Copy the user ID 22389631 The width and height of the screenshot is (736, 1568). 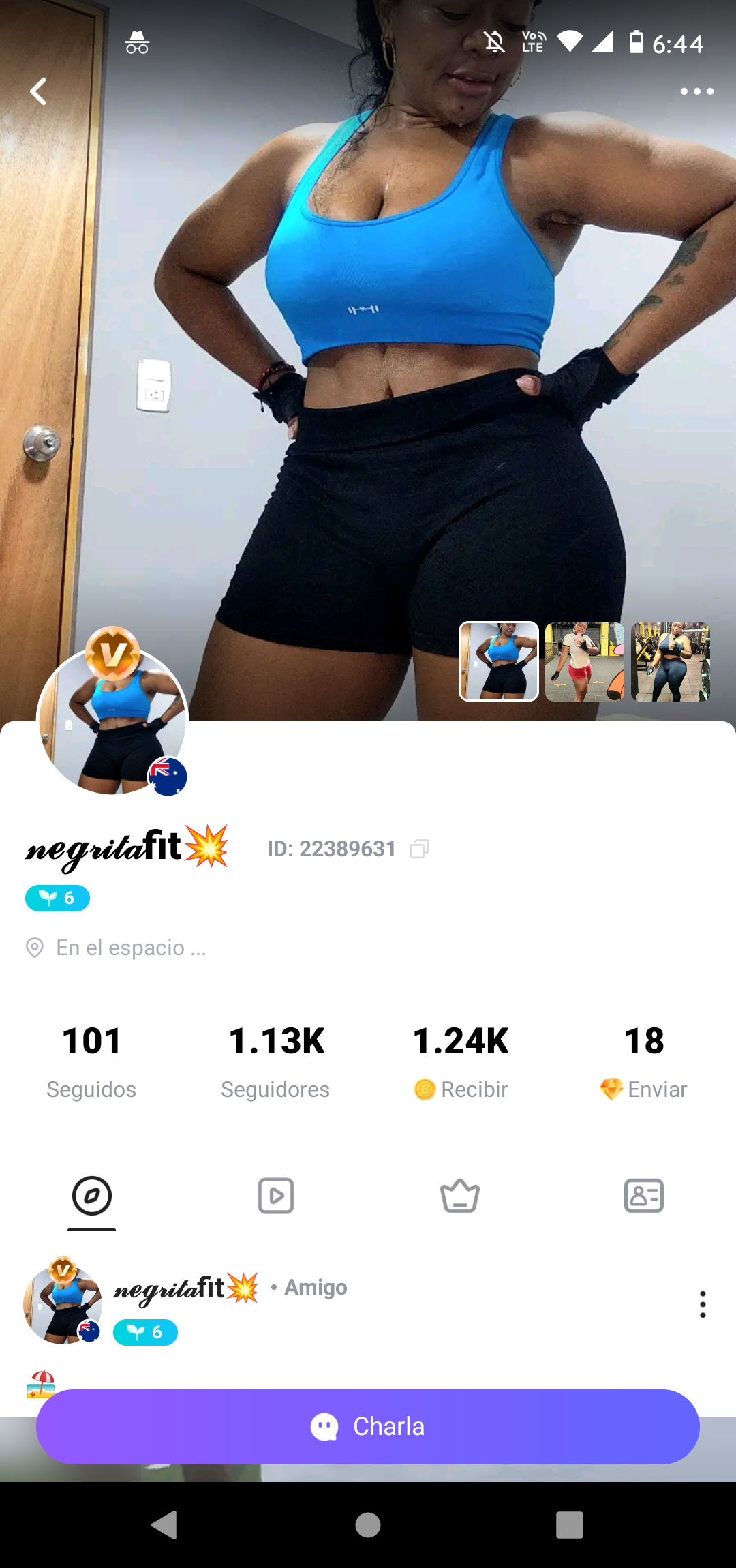coord(419,849)
